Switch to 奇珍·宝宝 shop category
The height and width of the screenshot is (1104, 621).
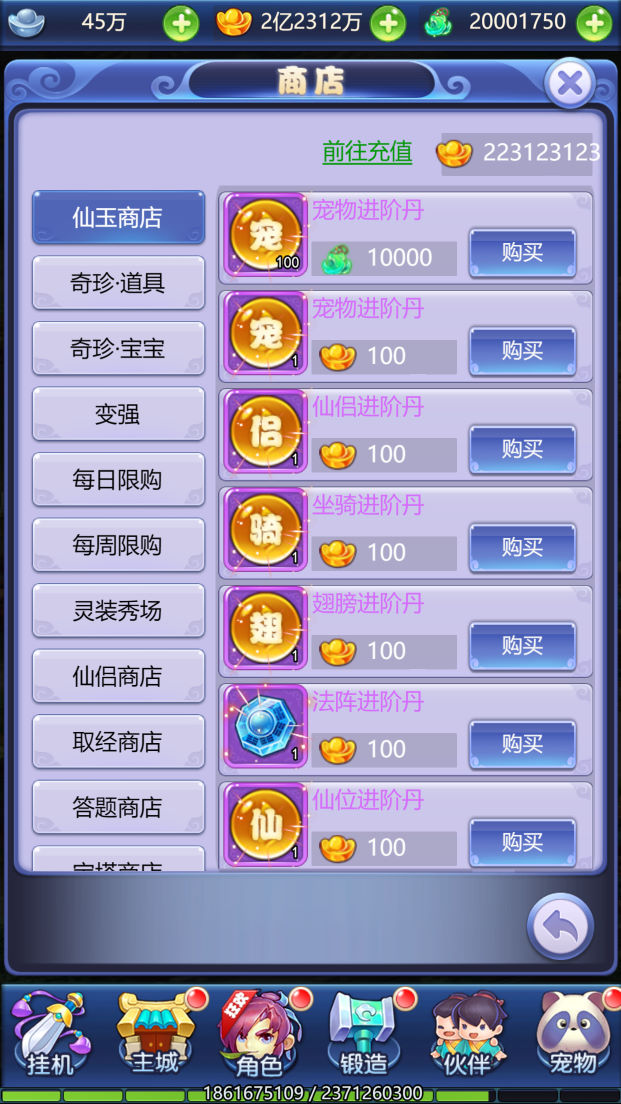tap(118, 349)
